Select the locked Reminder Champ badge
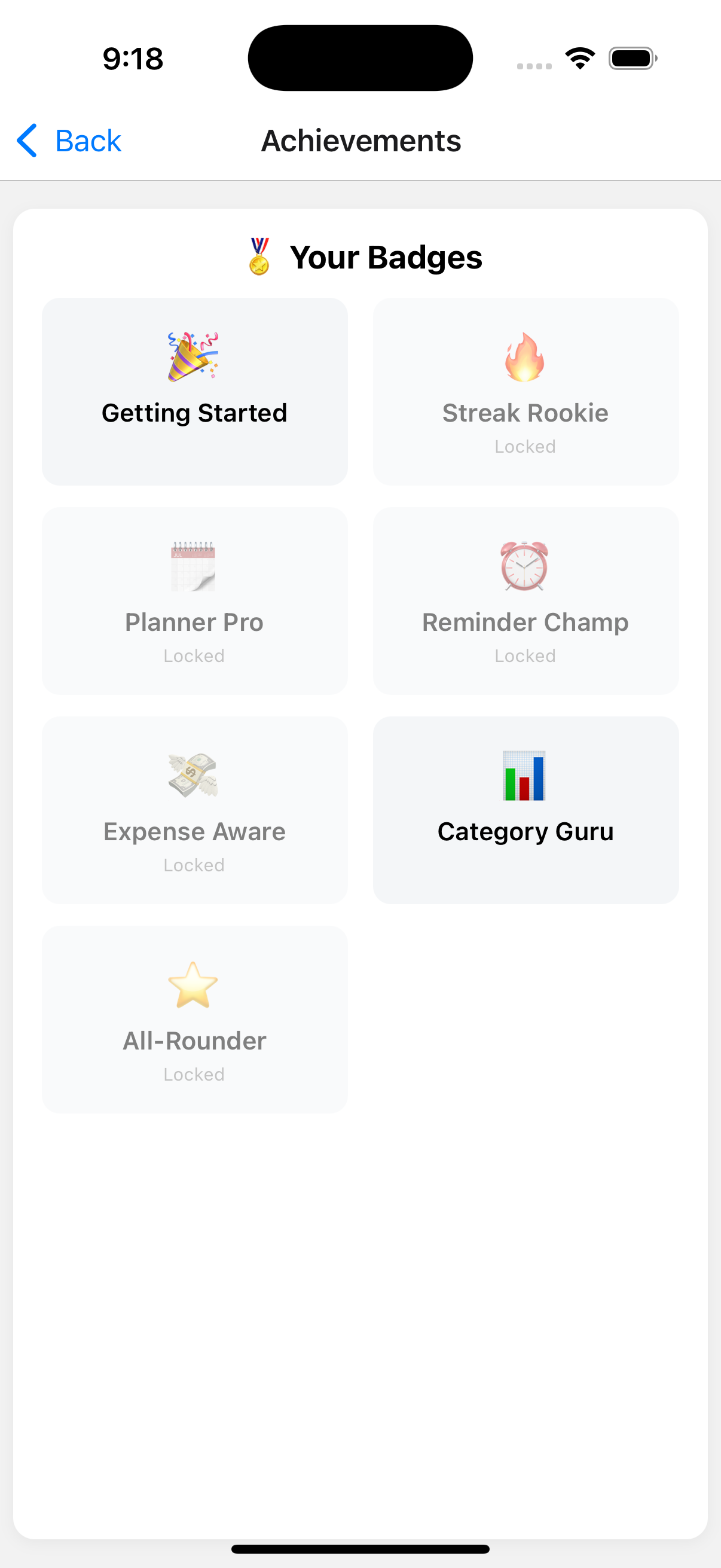This screenshot has height=1568, width=721. click(524, 600)
